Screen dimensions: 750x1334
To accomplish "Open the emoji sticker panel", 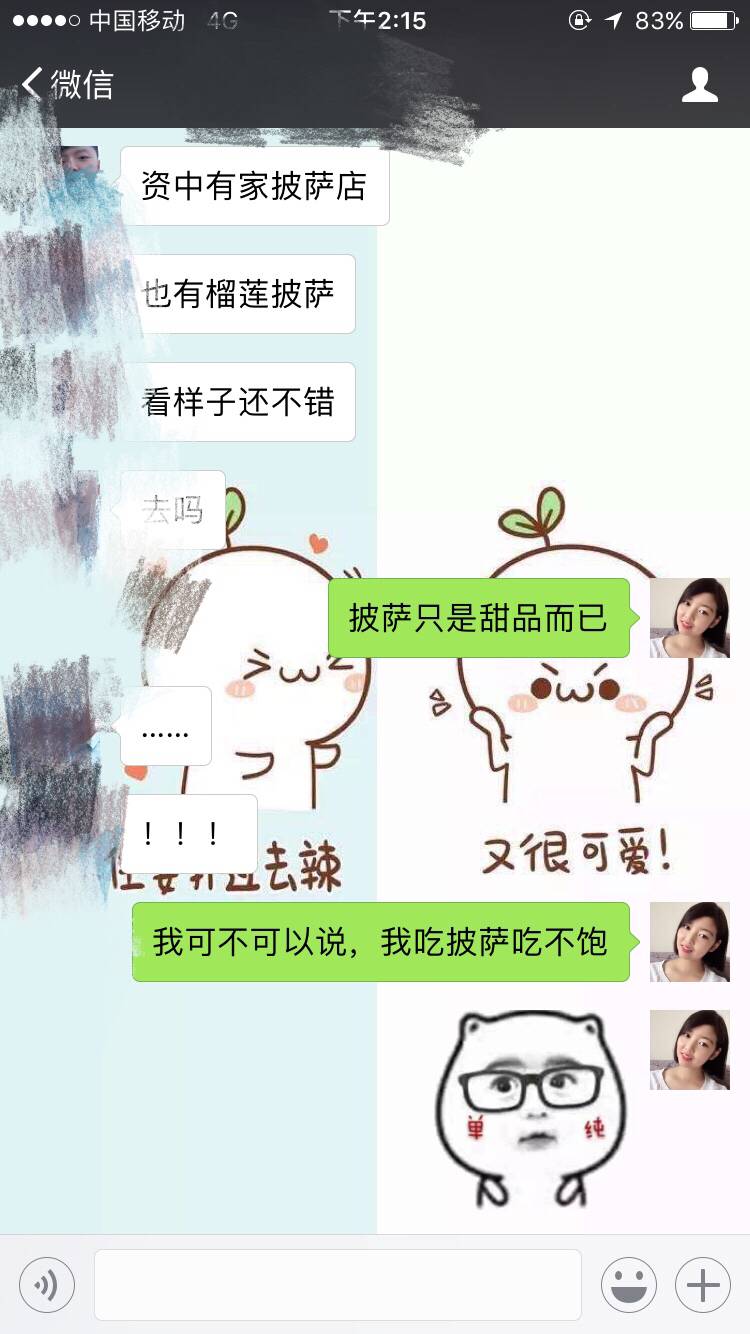I will pos(629,1285).
